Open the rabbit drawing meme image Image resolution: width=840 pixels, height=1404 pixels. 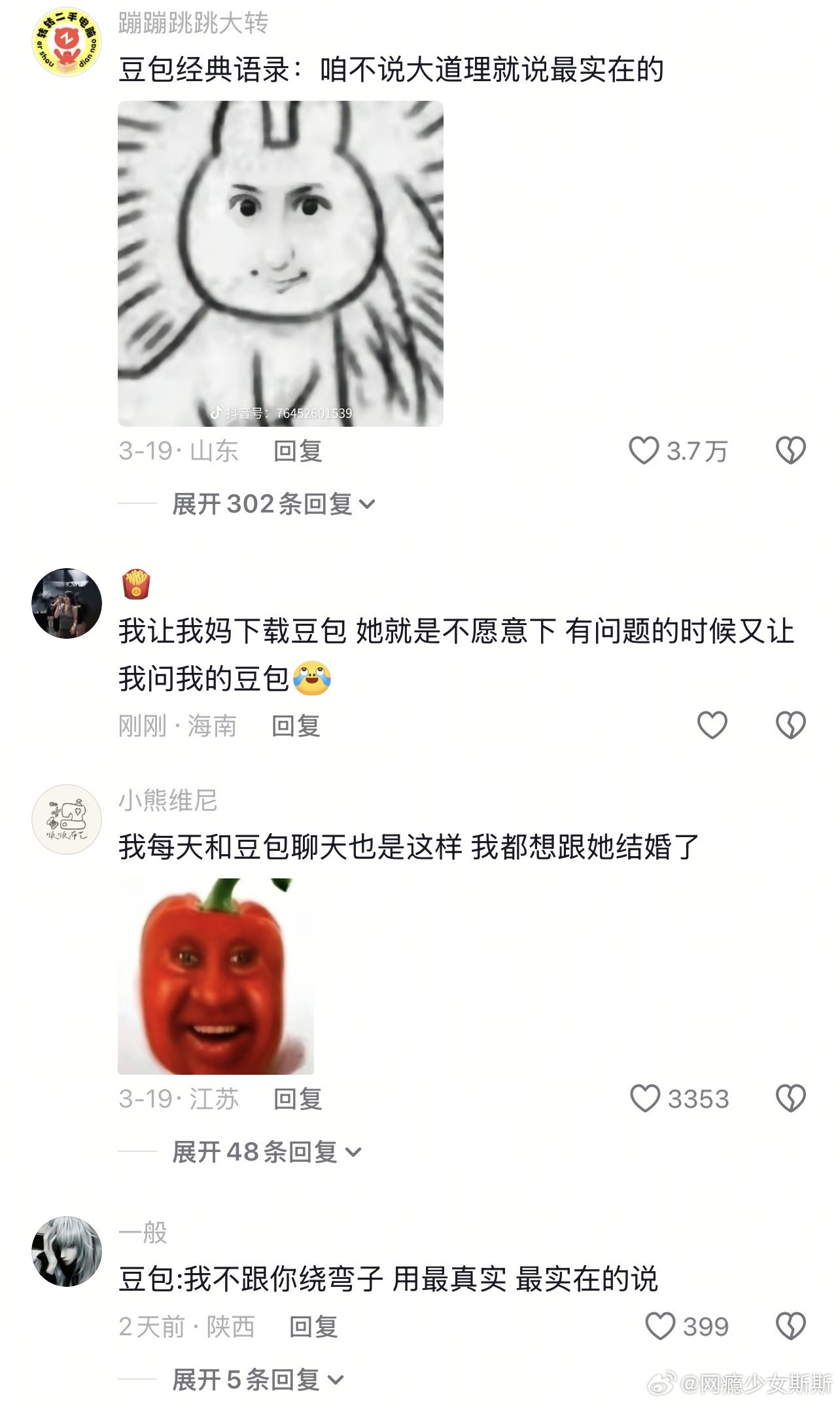click(x=283, y=262)
